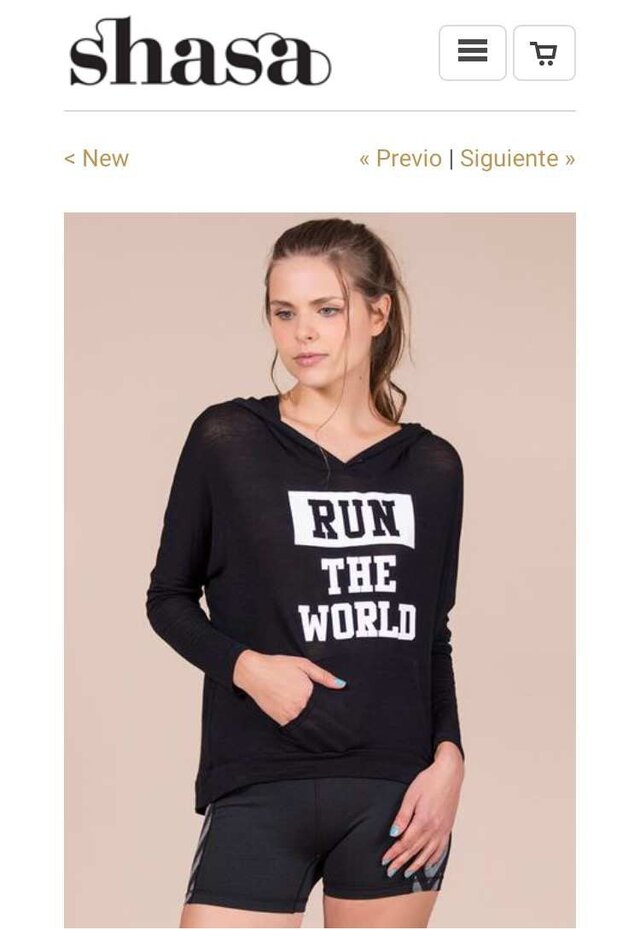Enlarge the Run The World hoodie image
This screenshot has height=930, width=640.
pos(320,570)
